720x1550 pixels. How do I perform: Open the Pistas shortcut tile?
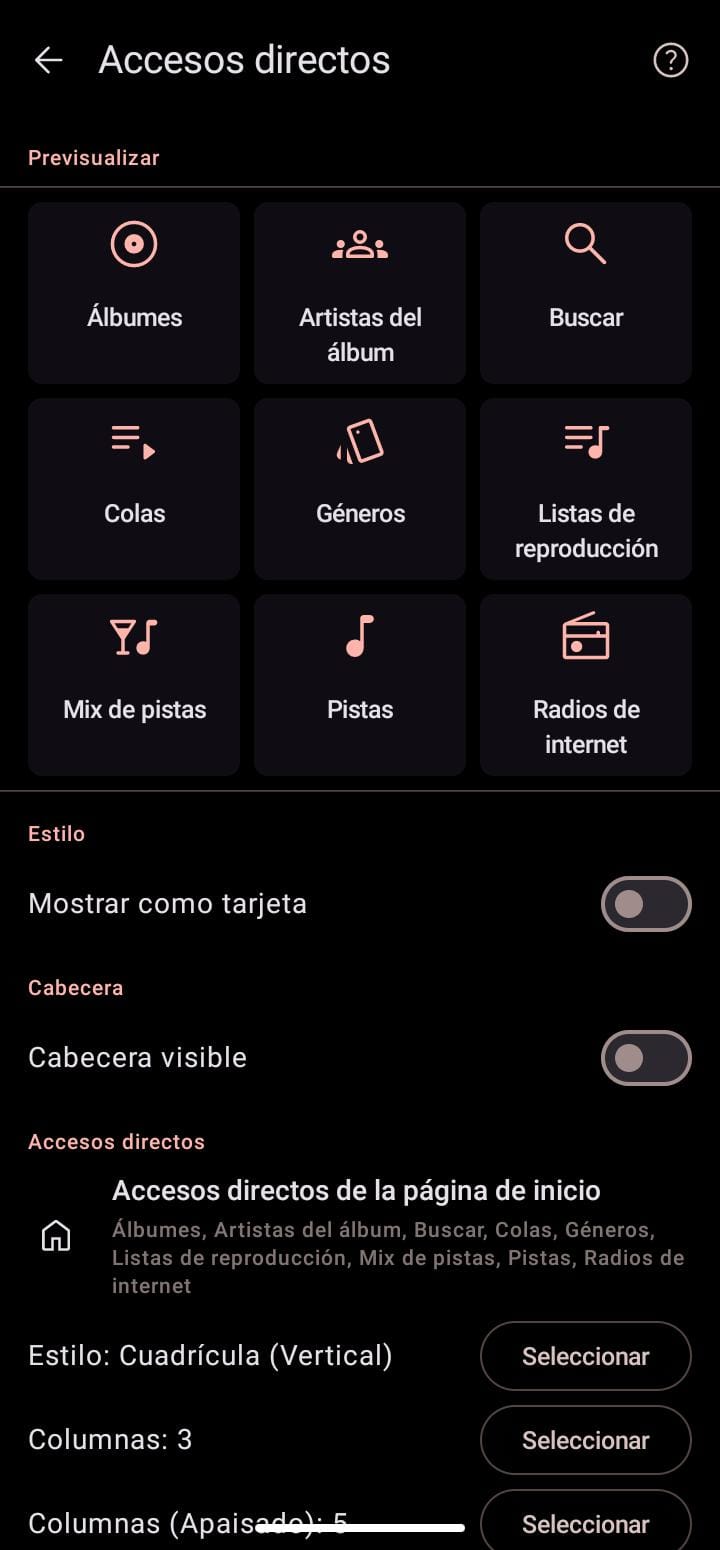[360, 685]
